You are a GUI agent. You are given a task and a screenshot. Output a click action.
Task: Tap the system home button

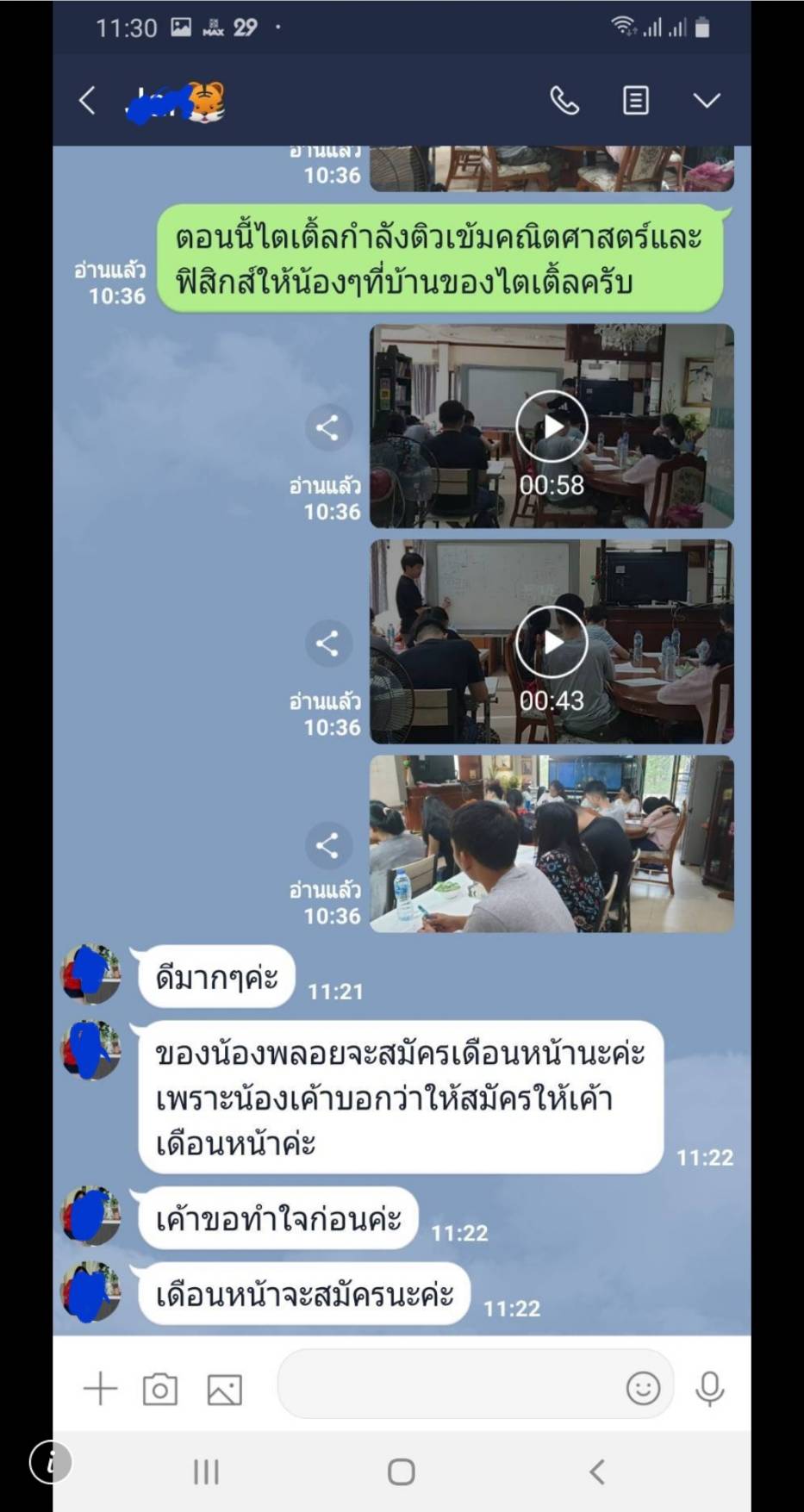point(402,1472)
